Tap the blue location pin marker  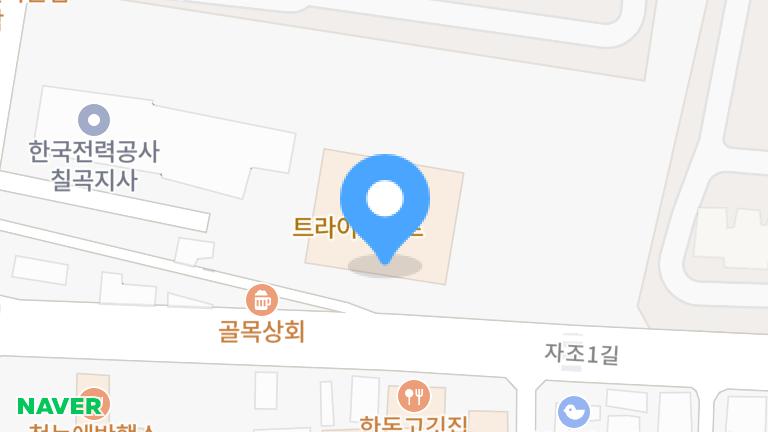(x=385, y=200)
